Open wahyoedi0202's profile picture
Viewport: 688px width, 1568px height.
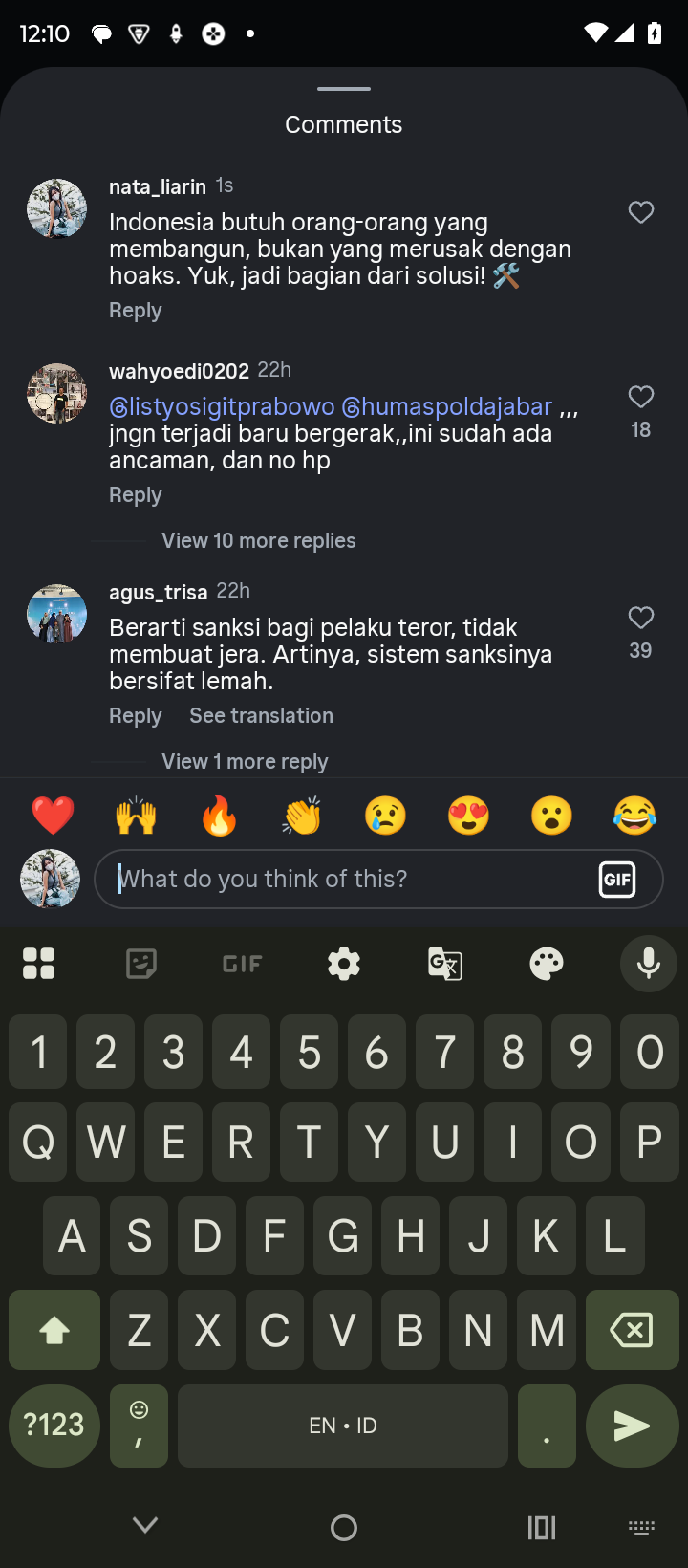tap(56, 393)
